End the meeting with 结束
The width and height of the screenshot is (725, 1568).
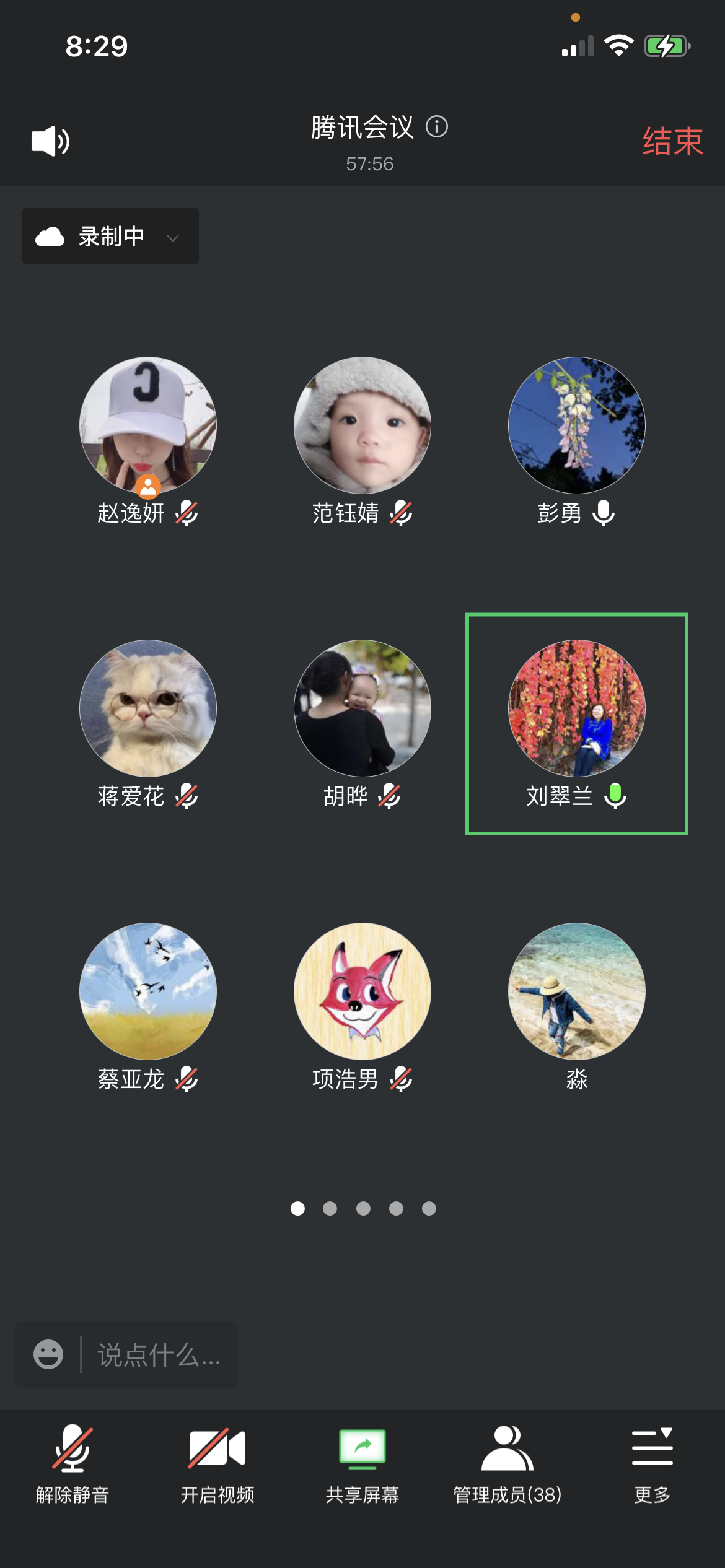(x=672, y=141)
